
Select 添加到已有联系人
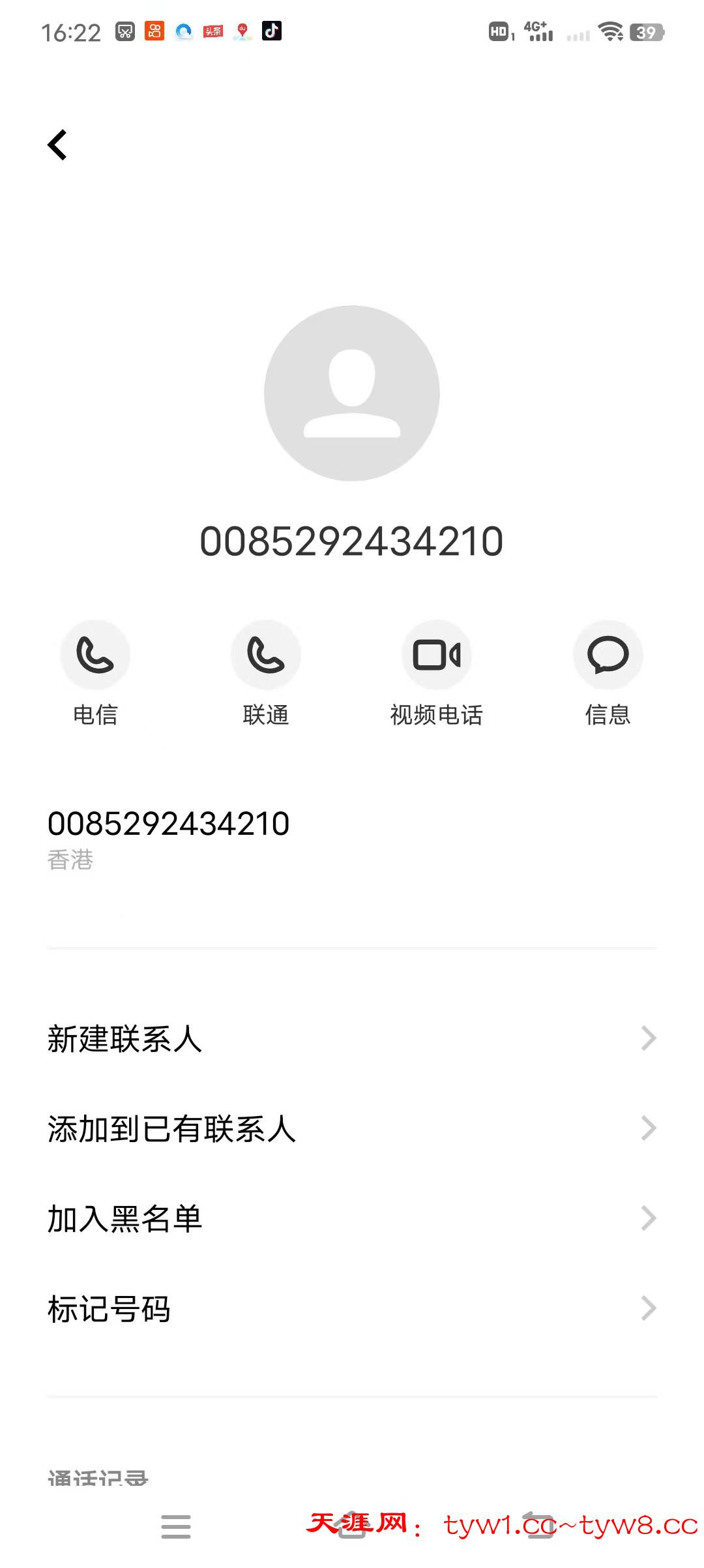[352, 1128]
